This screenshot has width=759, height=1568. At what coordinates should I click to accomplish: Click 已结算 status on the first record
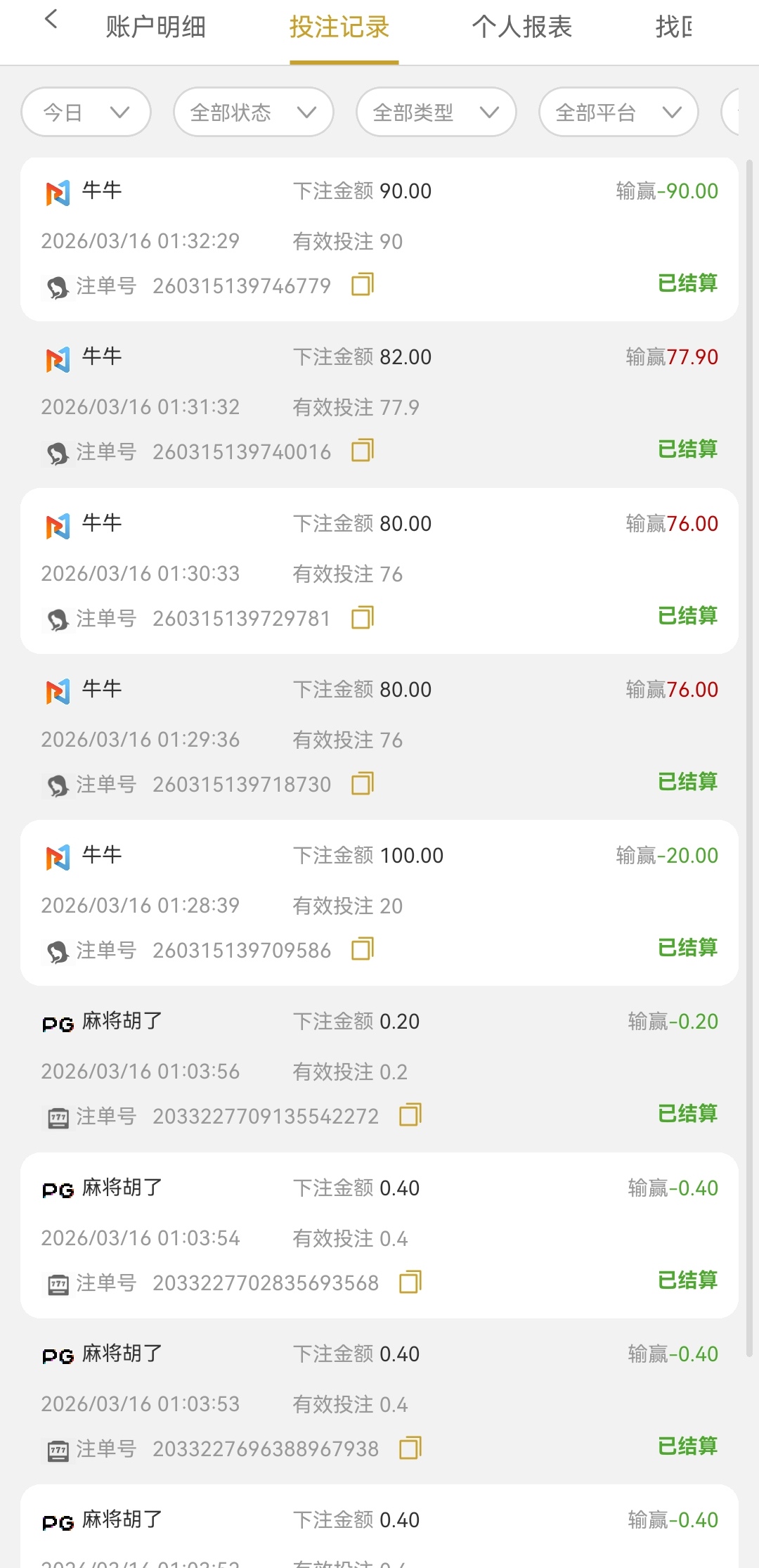(688, 284)
